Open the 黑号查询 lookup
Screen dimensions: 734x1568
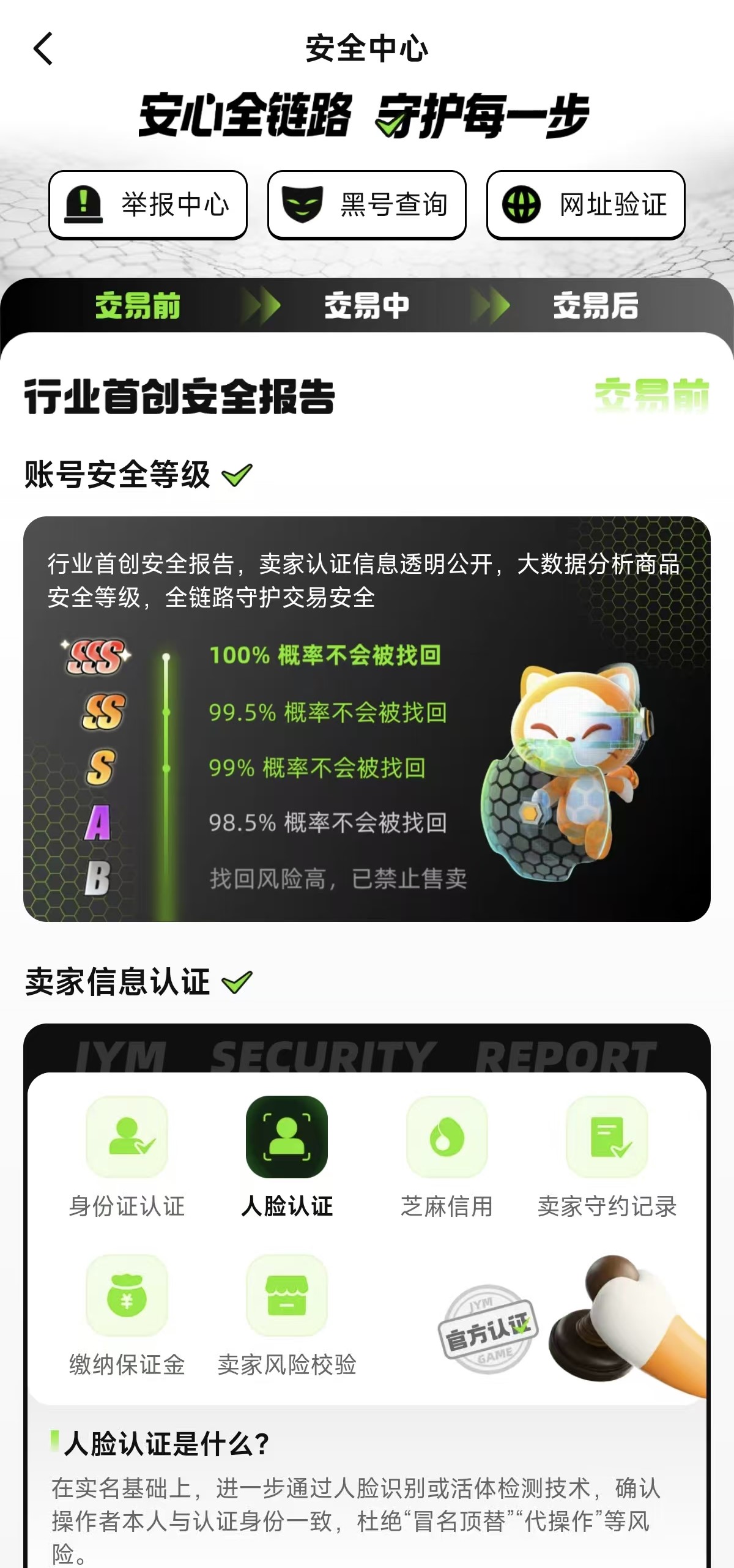coord(367,204)
